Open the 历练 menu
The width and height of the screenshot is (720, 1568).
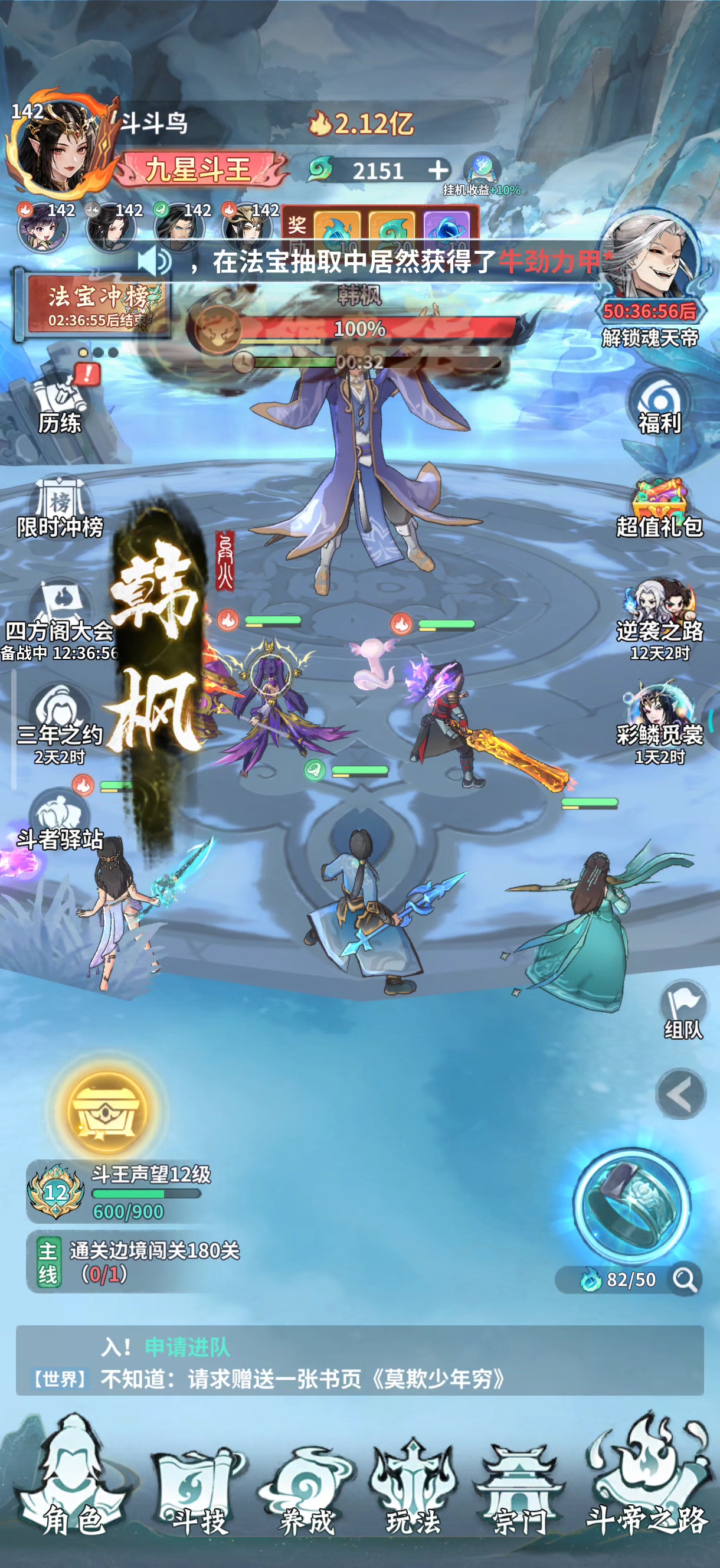point(60,401)
